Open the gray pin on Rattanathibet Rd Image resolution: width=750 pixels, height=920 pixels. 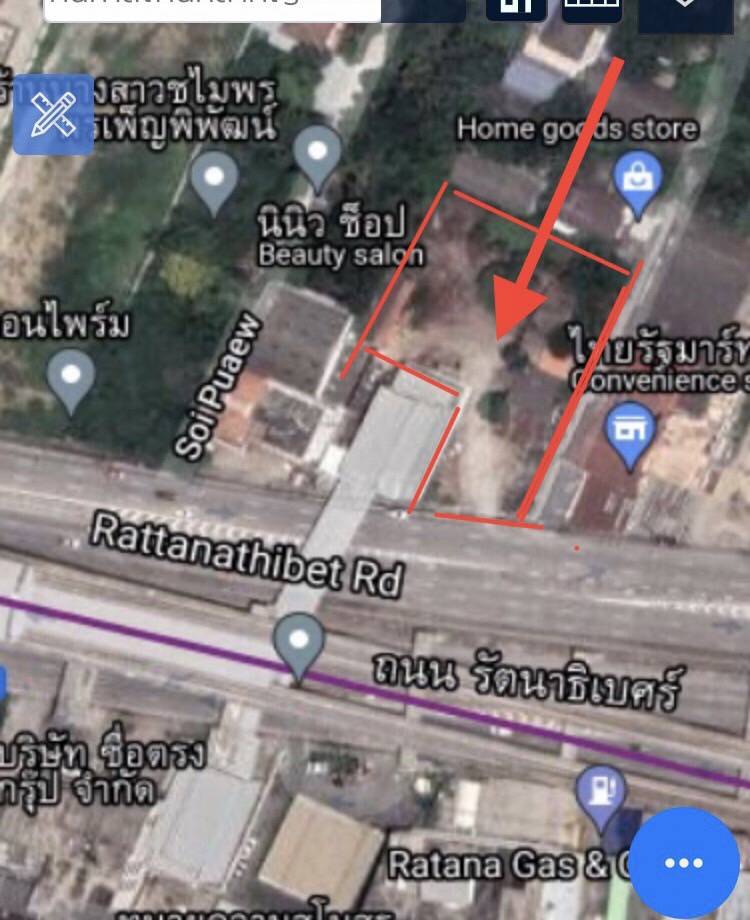(x=299, y=636)
